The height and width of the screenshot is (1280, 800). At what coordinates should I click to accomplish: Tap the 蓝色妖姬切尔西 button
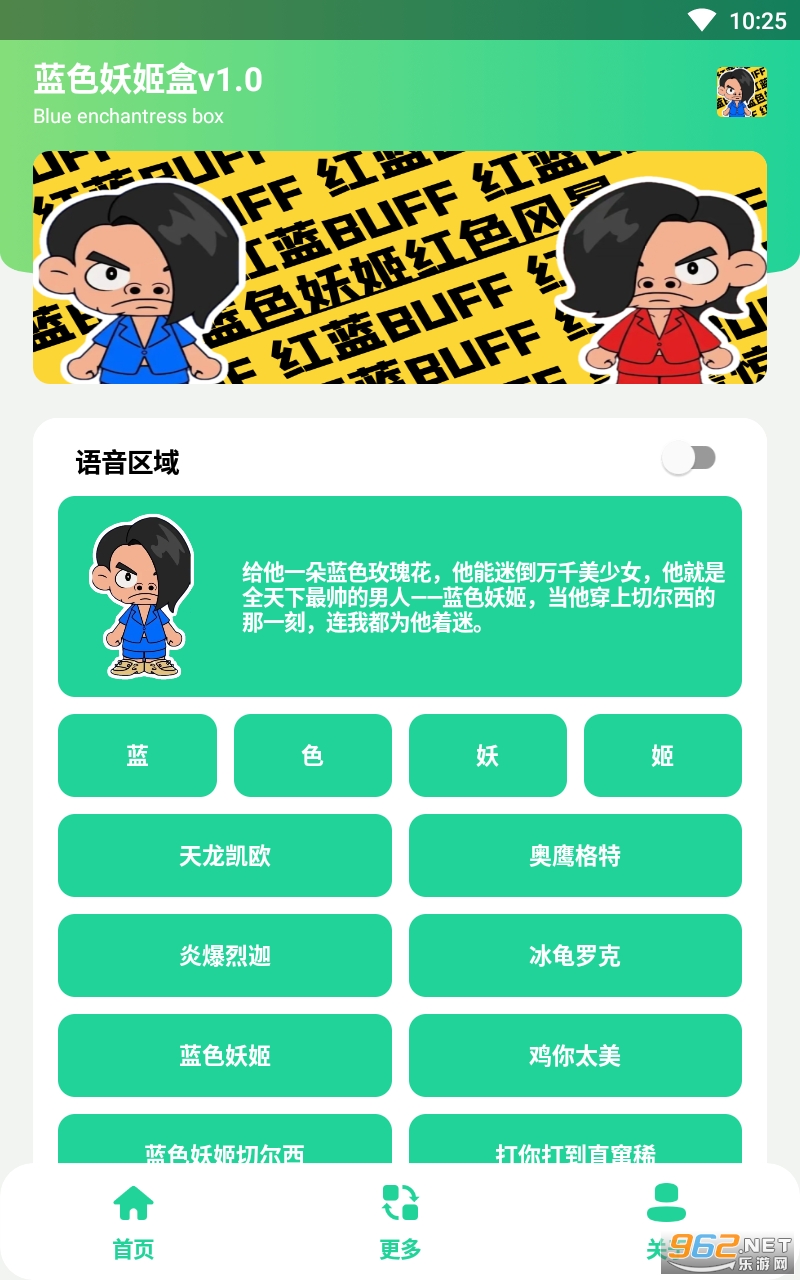225,1140
